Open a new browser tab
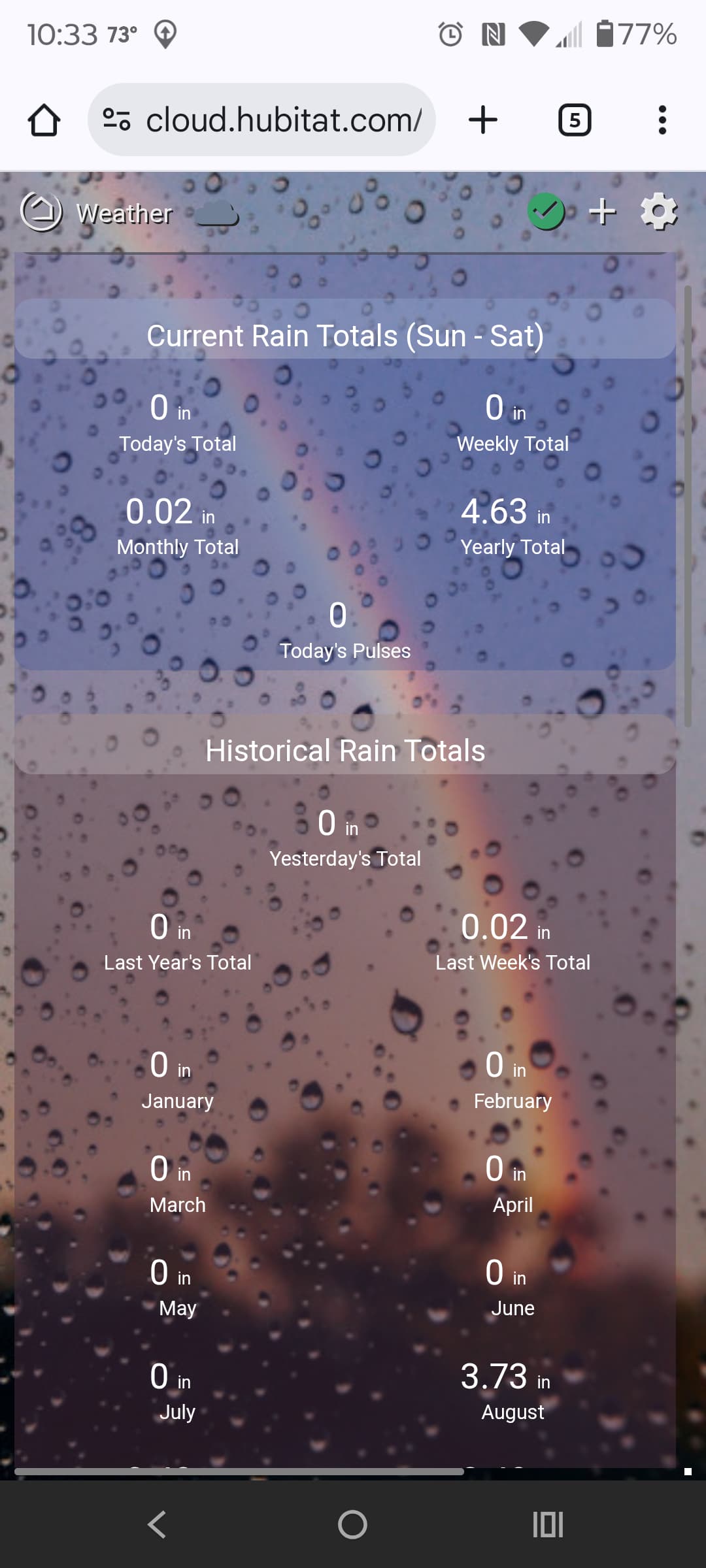 (483, 120)
